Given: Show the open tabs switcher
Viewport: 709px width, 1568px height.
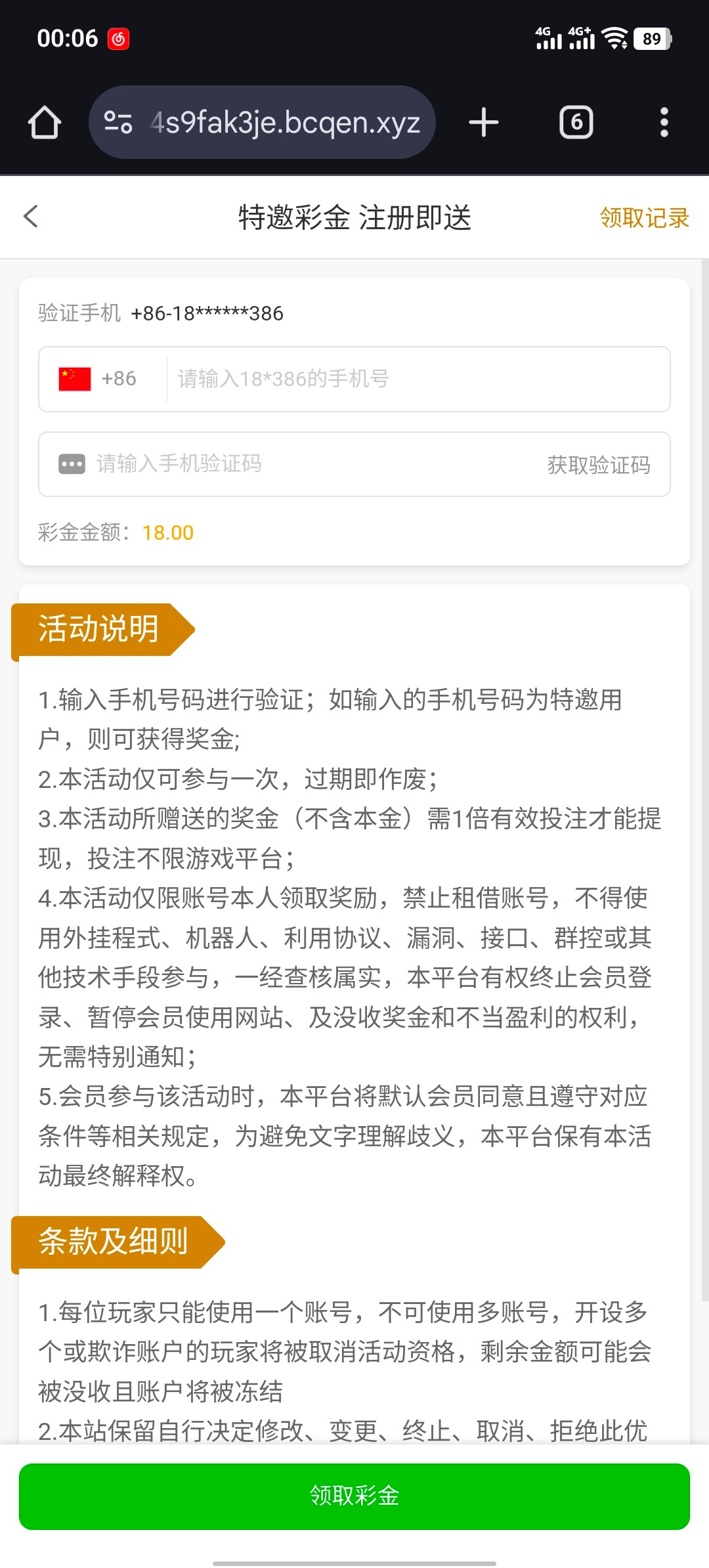Looking at the screenshot, I should 576,123.
